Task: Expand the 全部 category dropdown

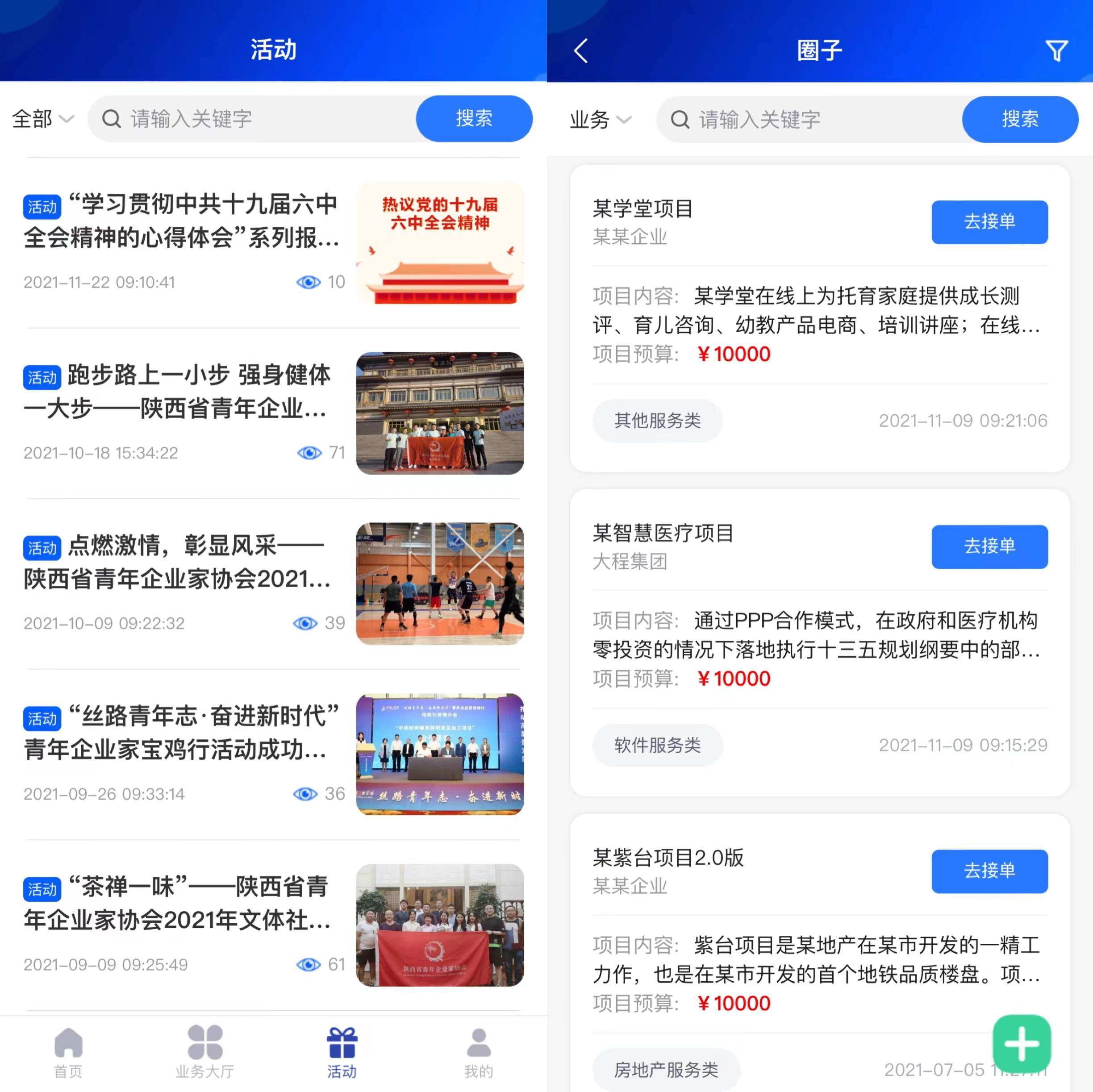Action: [43, 119]
